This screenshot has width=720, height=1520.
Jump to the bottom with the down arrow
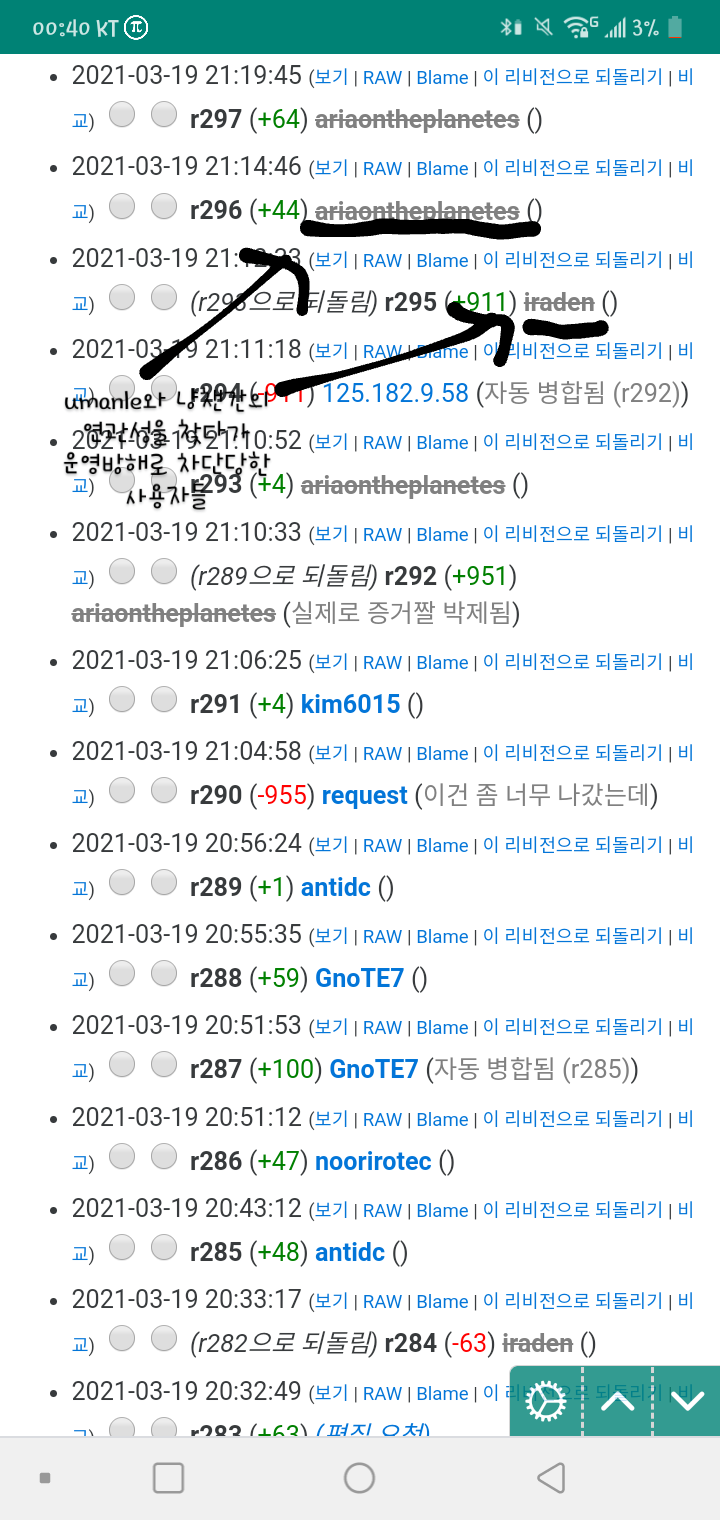(688, 1401)
